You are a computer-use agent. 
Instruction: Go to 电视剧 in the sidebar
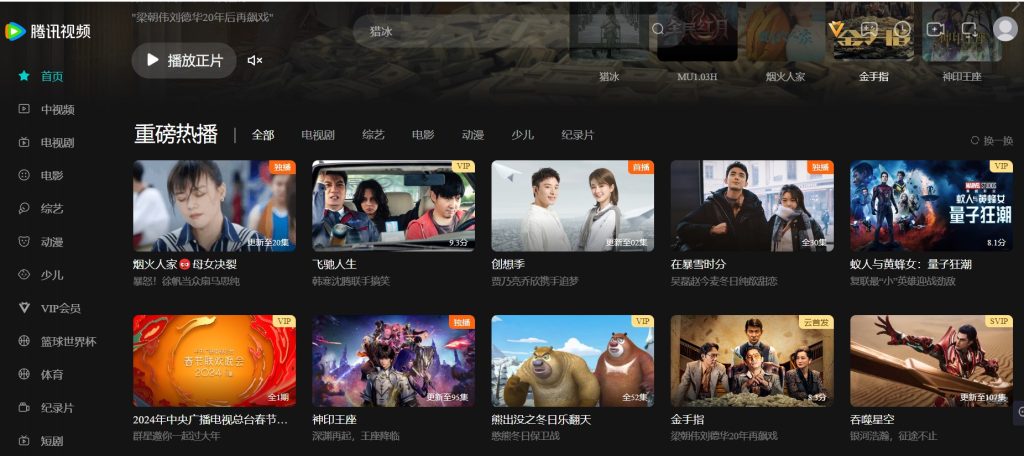tap(56, 142)
